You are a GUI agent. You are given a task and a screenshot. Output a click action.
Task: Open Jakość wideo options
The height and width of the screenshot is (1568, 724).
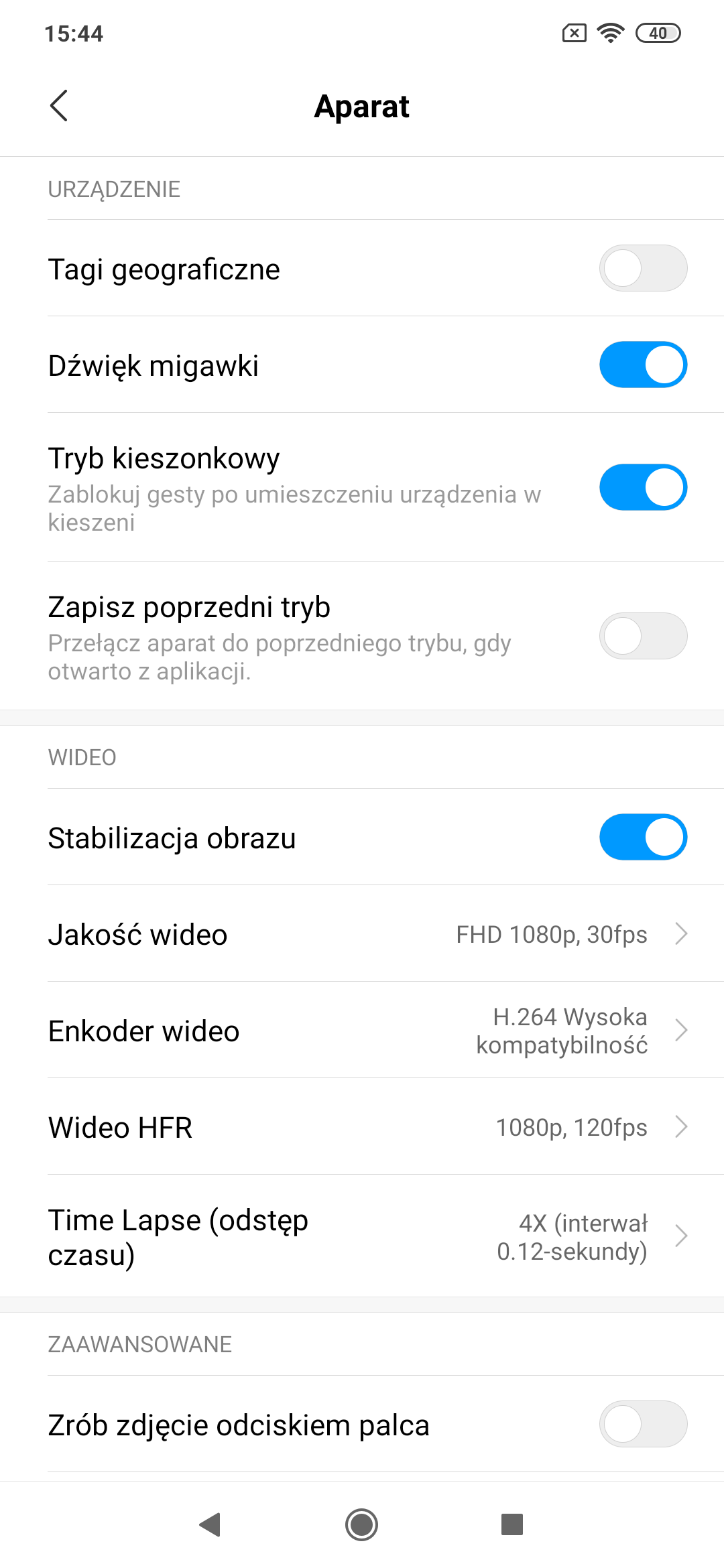[362, 933]
